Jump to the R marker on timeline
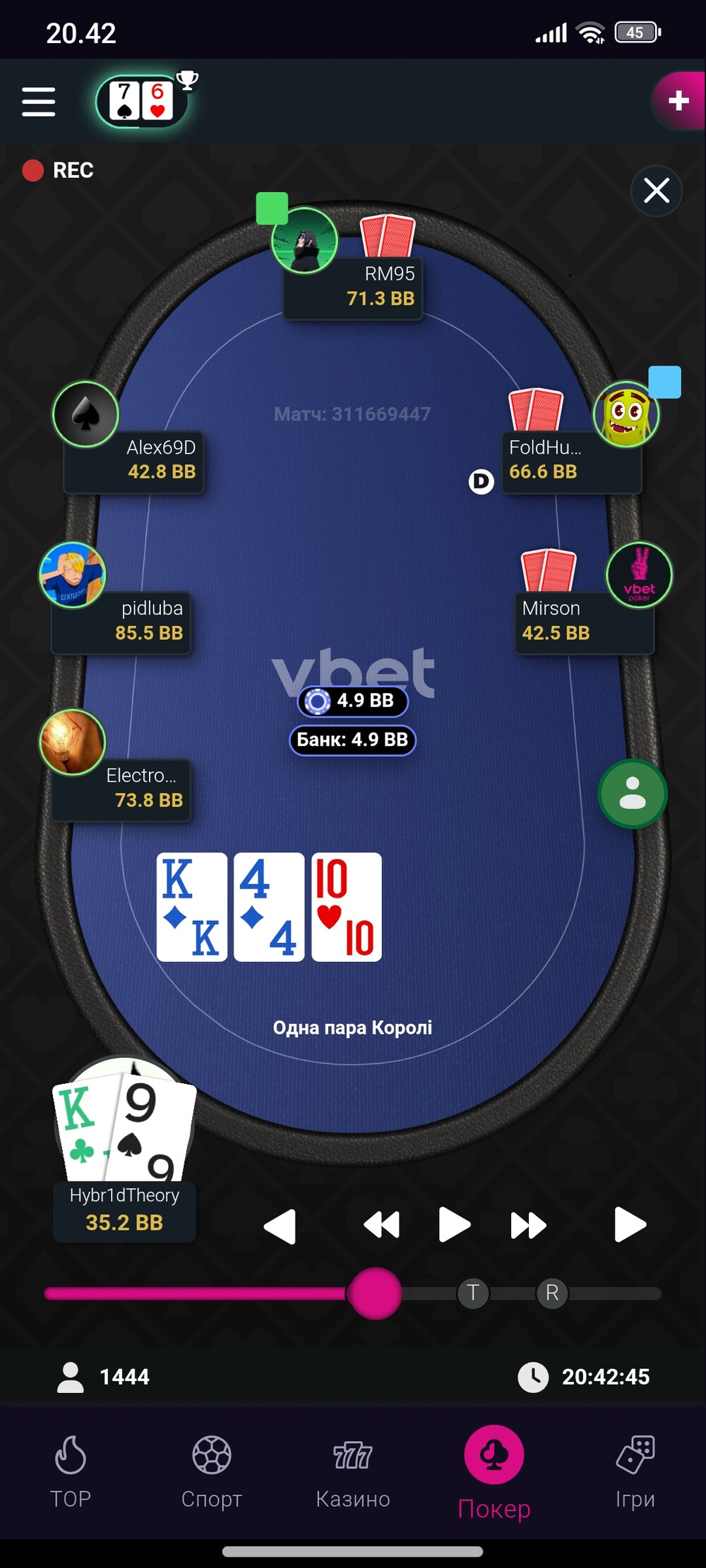Screen dimensions: 706x1568 (x=552, y=1293)
